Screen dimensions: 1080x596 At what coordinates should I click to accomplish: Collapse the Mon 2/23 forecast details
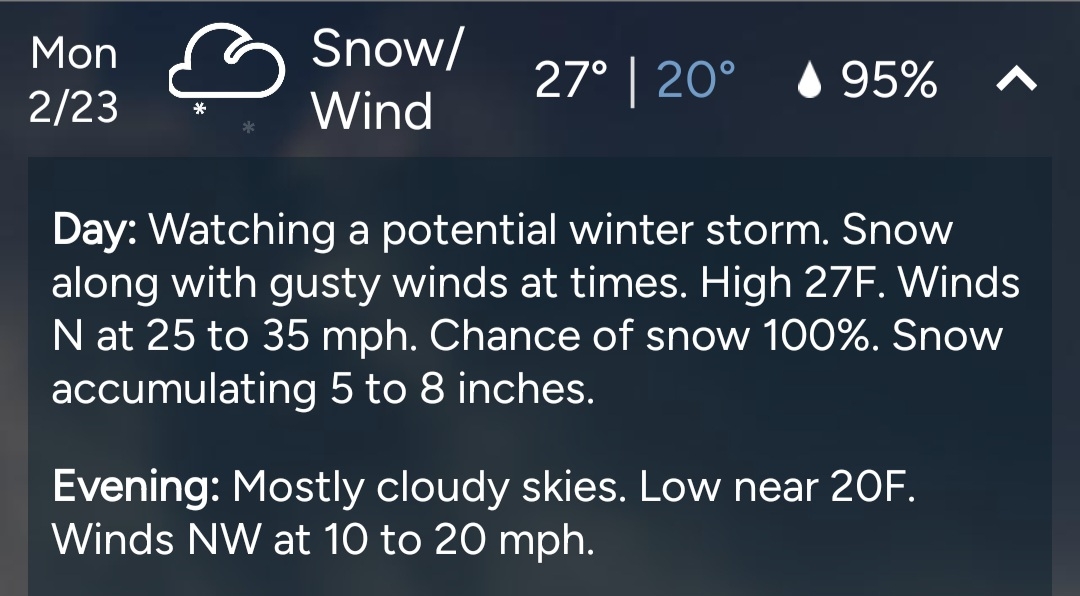point(1016,82)
